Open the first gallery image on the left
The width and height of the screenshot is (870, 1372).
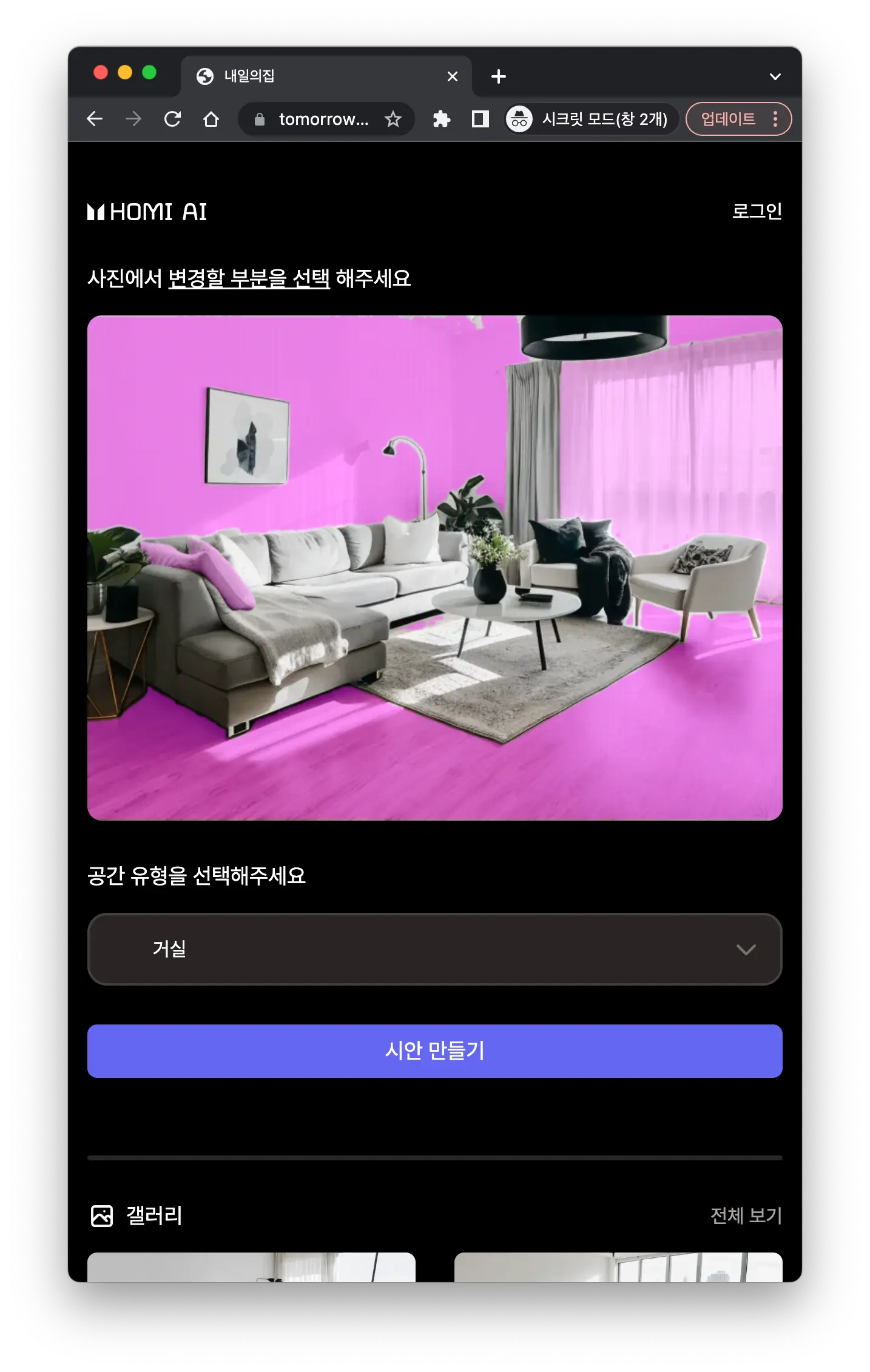(251, 1266)
